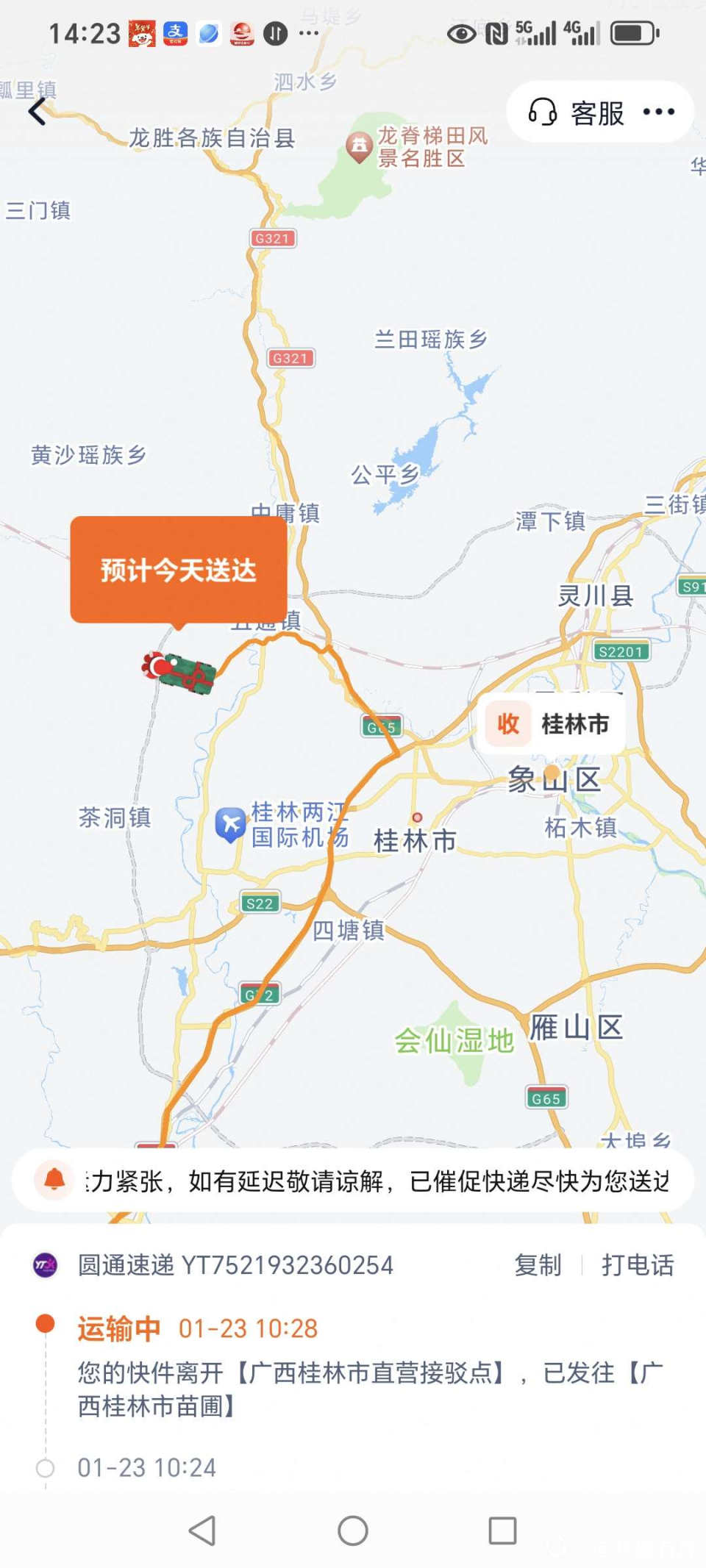Contact 客服 customer service
The image size is (706, 1568).
pos(577,112)
